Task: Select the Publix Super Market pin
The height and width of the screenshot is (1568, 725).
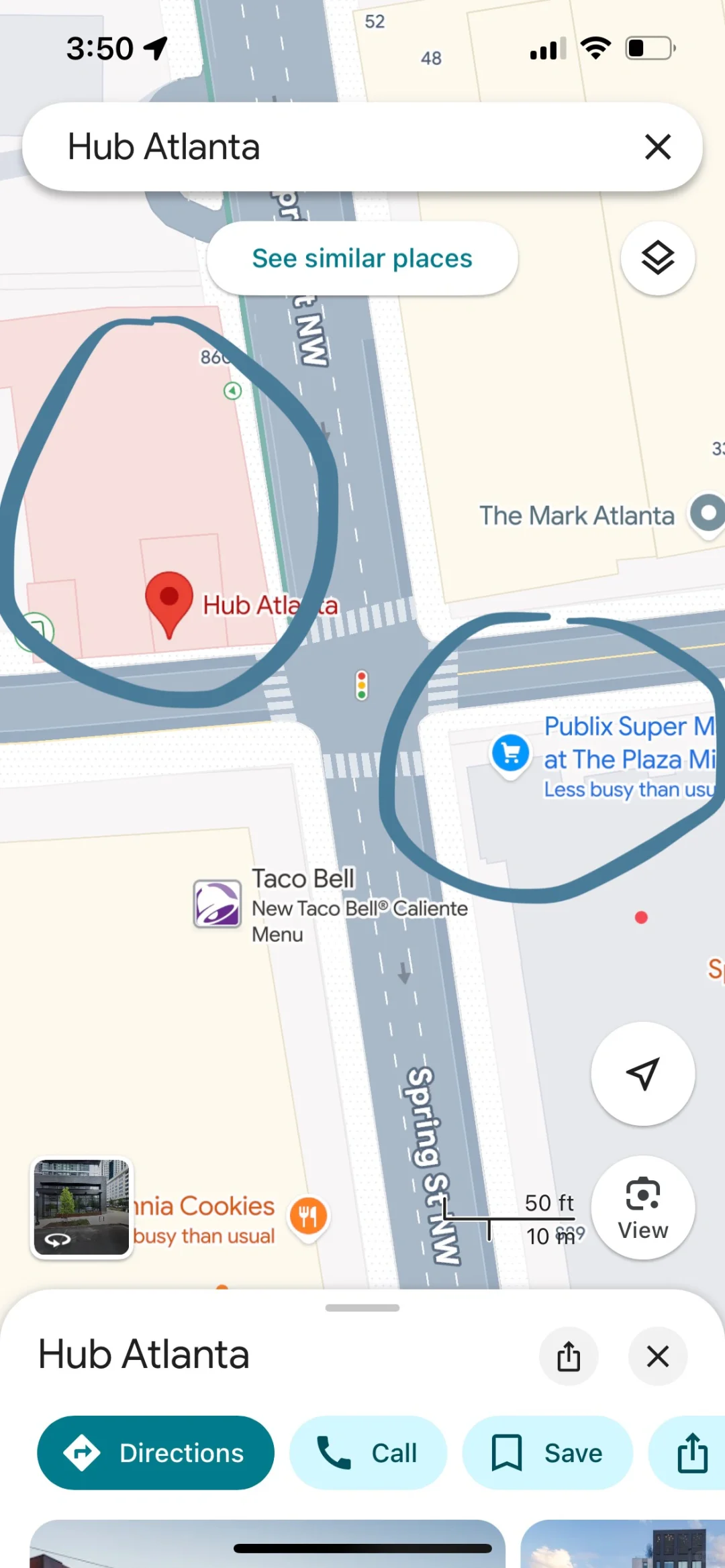Action: point(511,753)
